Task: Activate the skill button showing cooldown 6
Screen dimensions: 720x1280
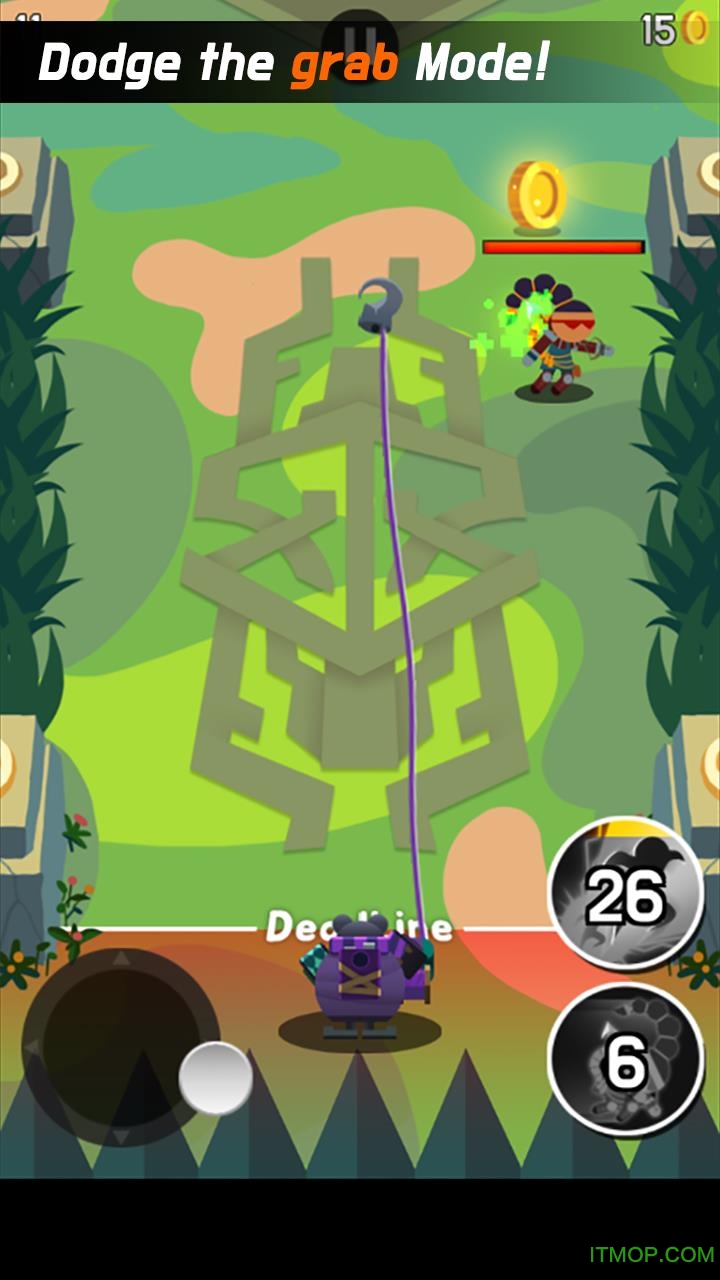Action: [x=625, y=1060]
